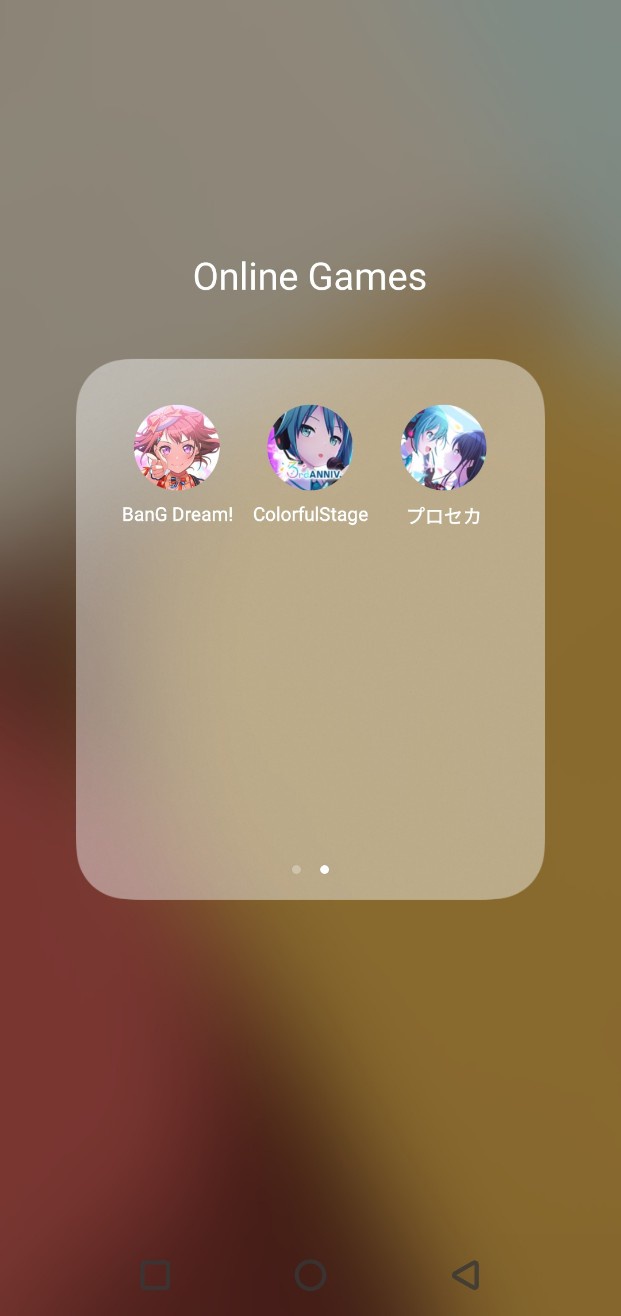Launch the ColorfulStage app
The width and height of the screenshot is (621, 1316).
(310, 448)
